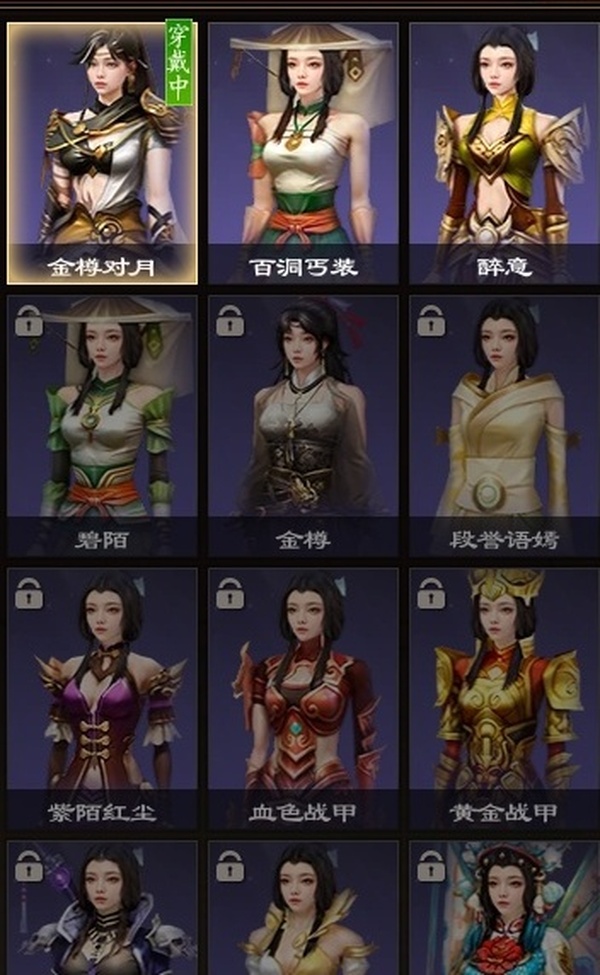Viewport: 600px width, 975px height.
Task: Select the 金樽对月 outfit card
Action: (102, 152)
